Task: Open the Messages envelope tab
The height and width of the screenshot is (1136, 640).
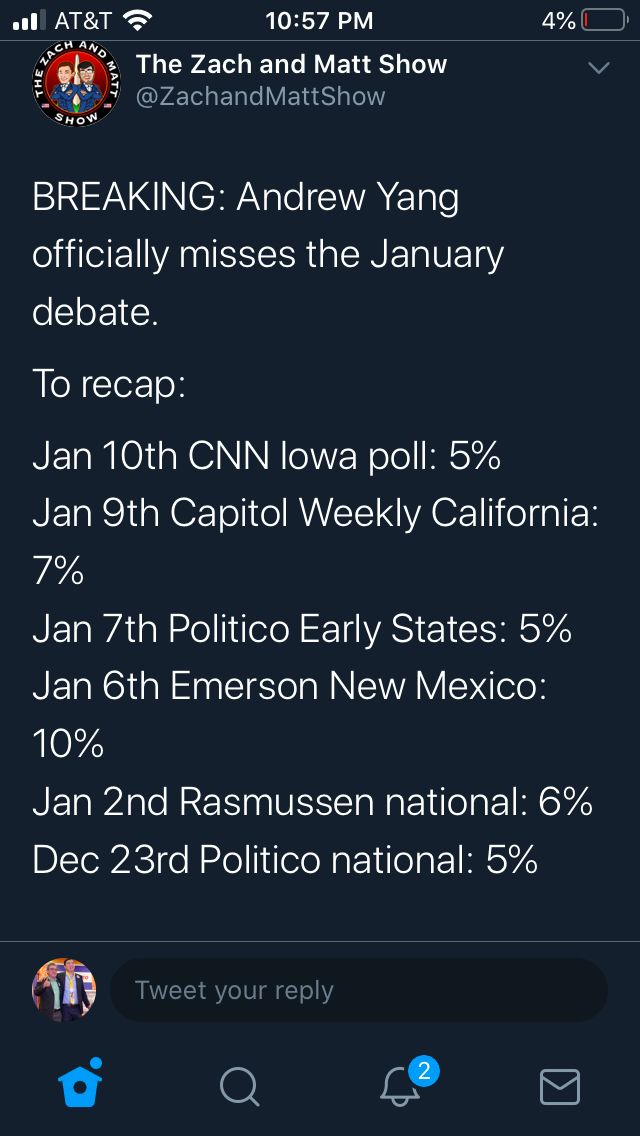Action: coord(560,1087)
